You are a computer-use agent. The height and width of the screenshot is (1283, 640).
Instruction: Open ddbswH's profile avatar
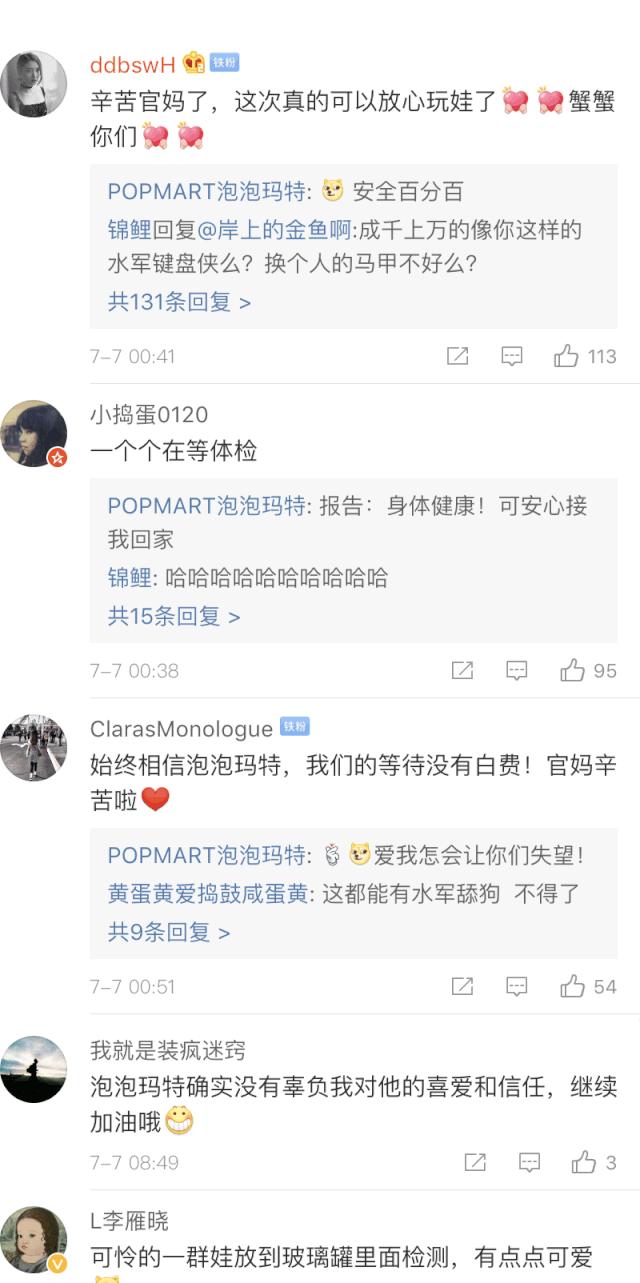click(x=33, y=83)
